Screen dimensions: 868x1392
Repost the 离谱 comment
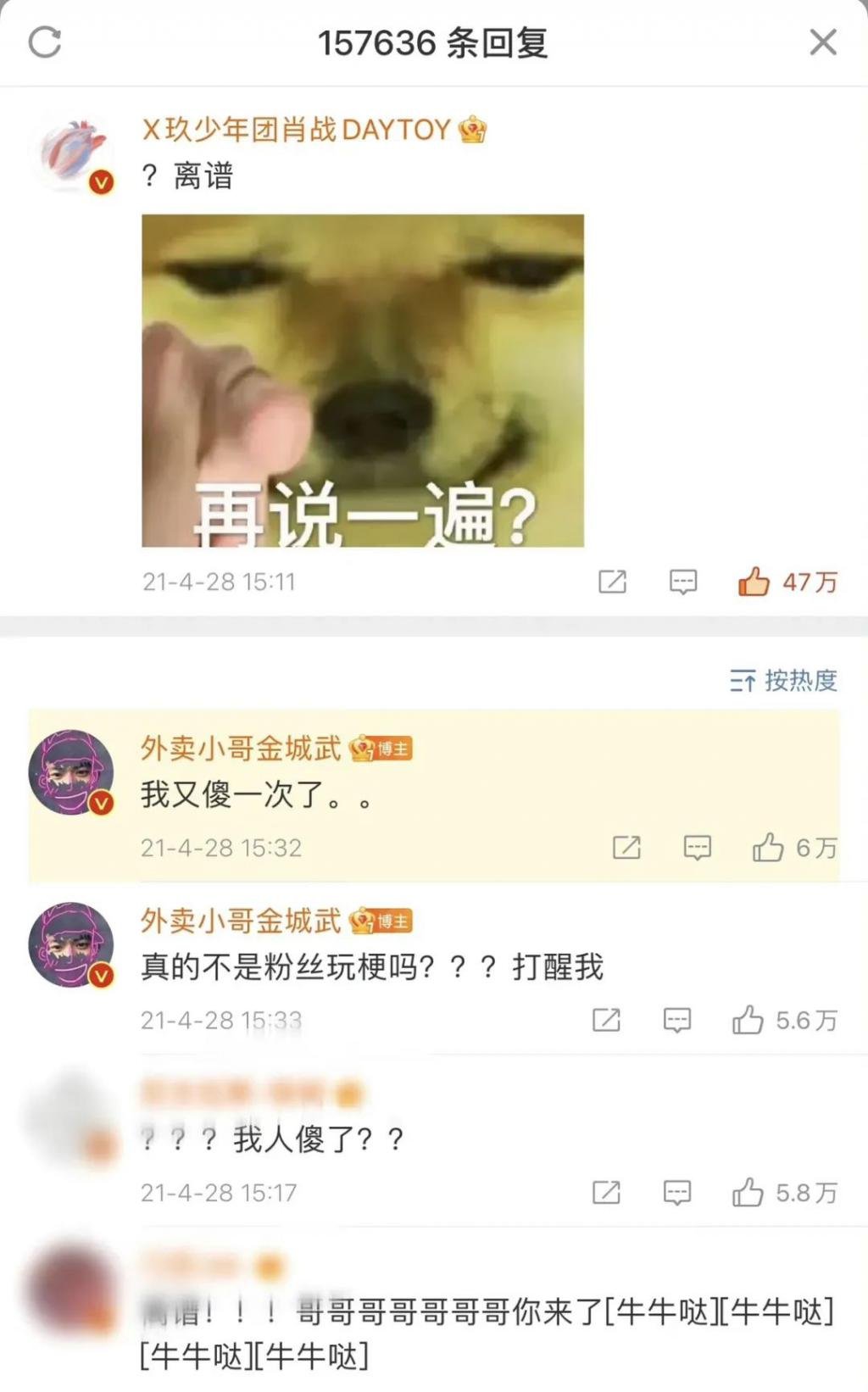click(612, 582)
